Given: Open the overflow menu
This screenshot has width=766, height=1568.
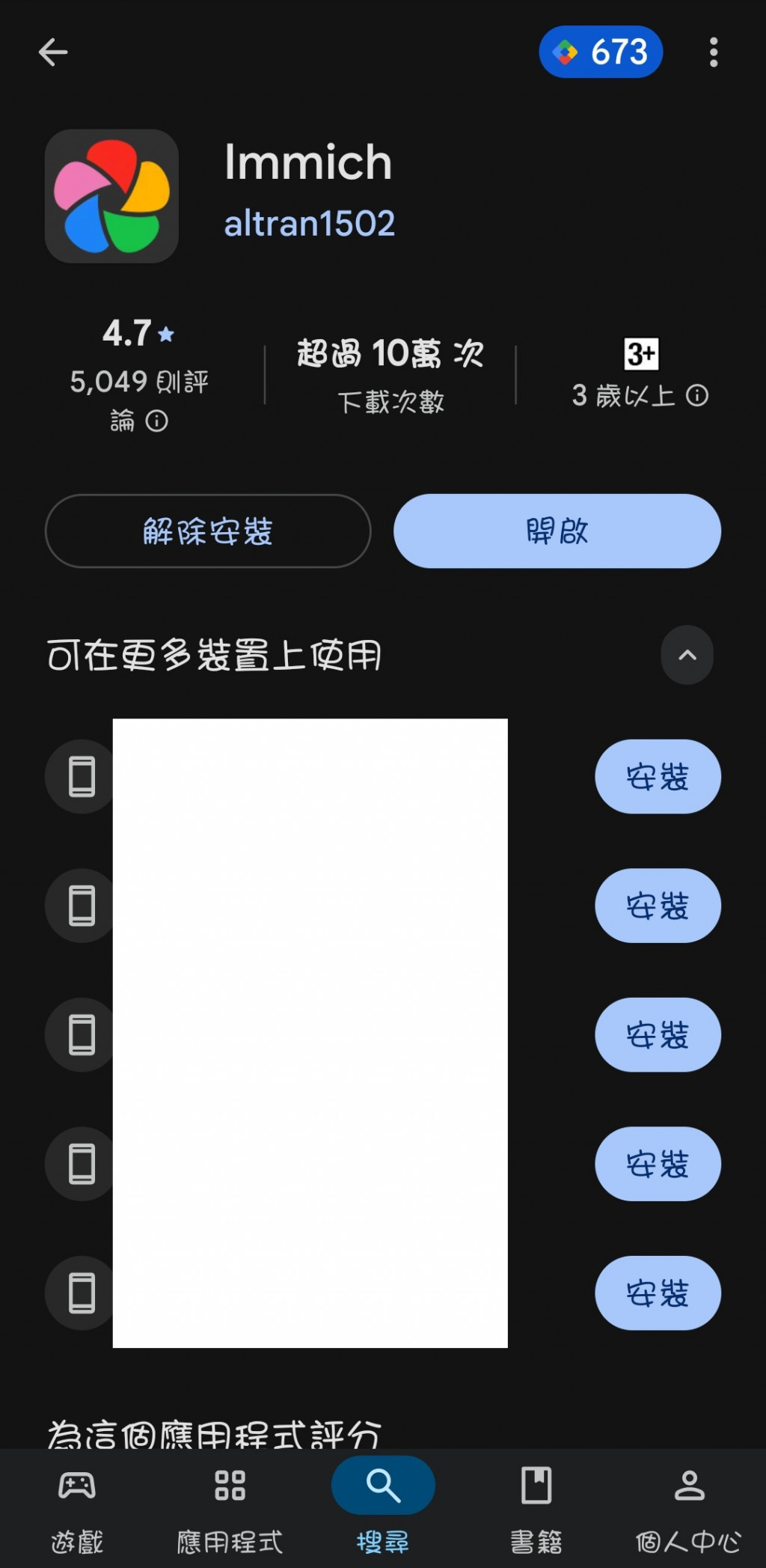Looking at the screenshot, I should tap(714, 52).
